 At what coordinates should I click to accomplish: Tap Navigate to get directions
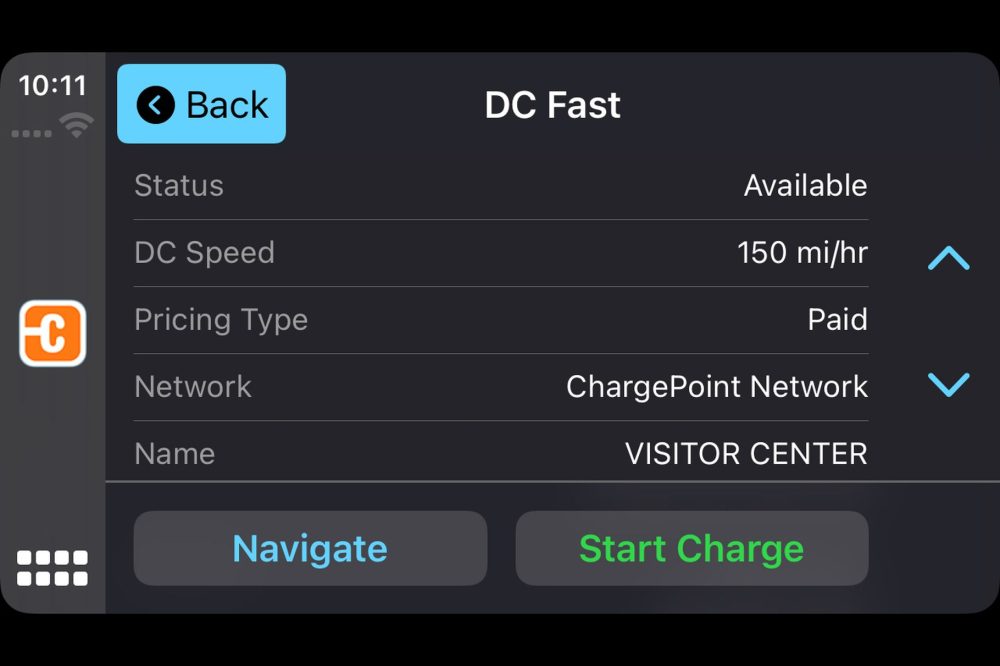(310, 548)
